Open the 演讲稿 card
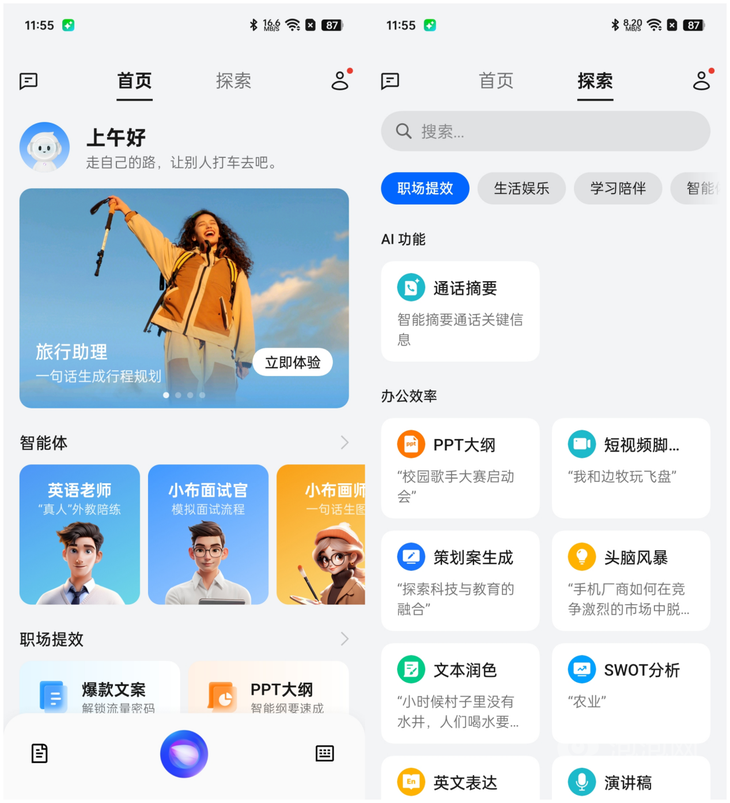Screen dimensions: 730x803 coord(631,780)
